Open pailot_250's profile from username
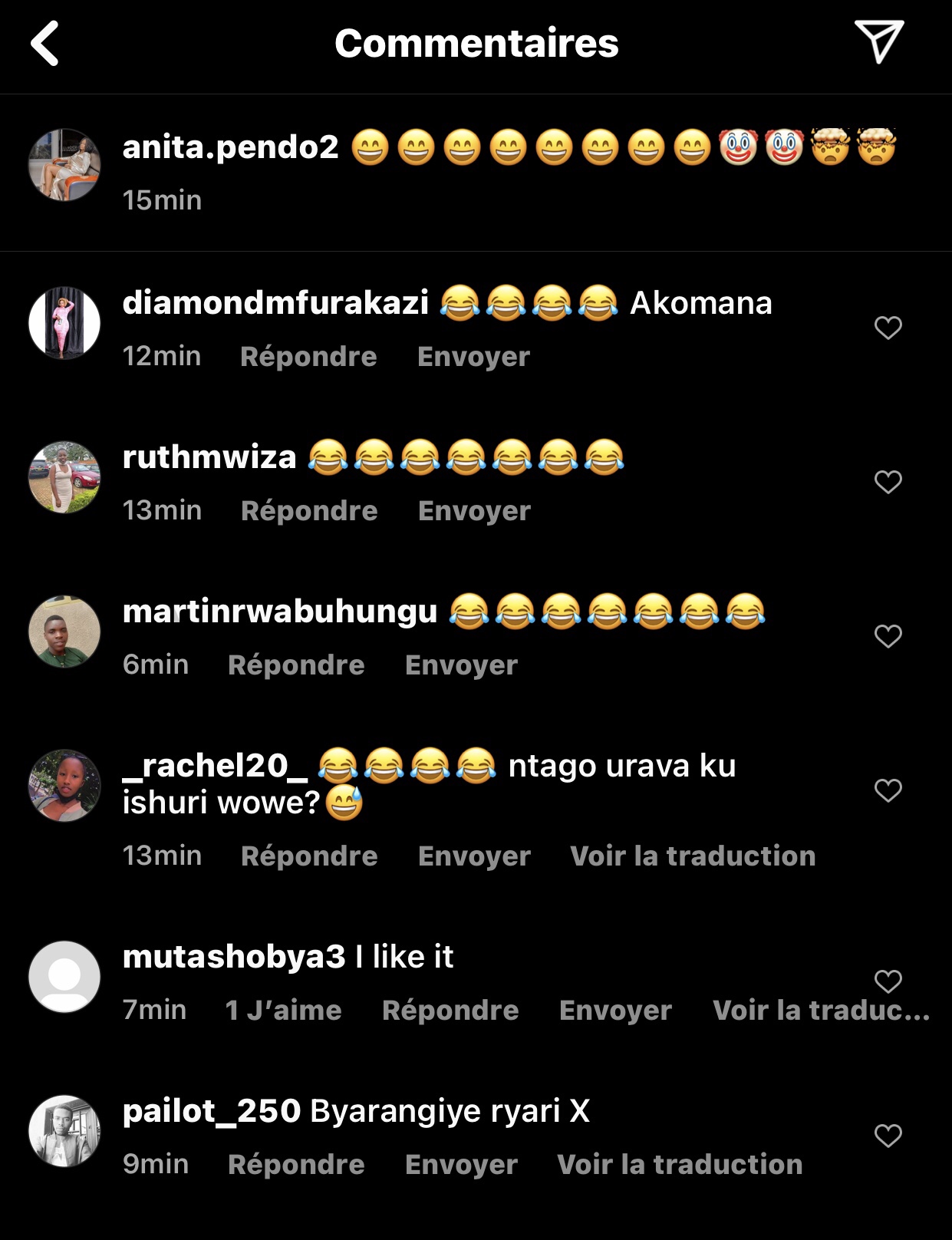Viewport: 952px width, 1240px height. 211,1111
